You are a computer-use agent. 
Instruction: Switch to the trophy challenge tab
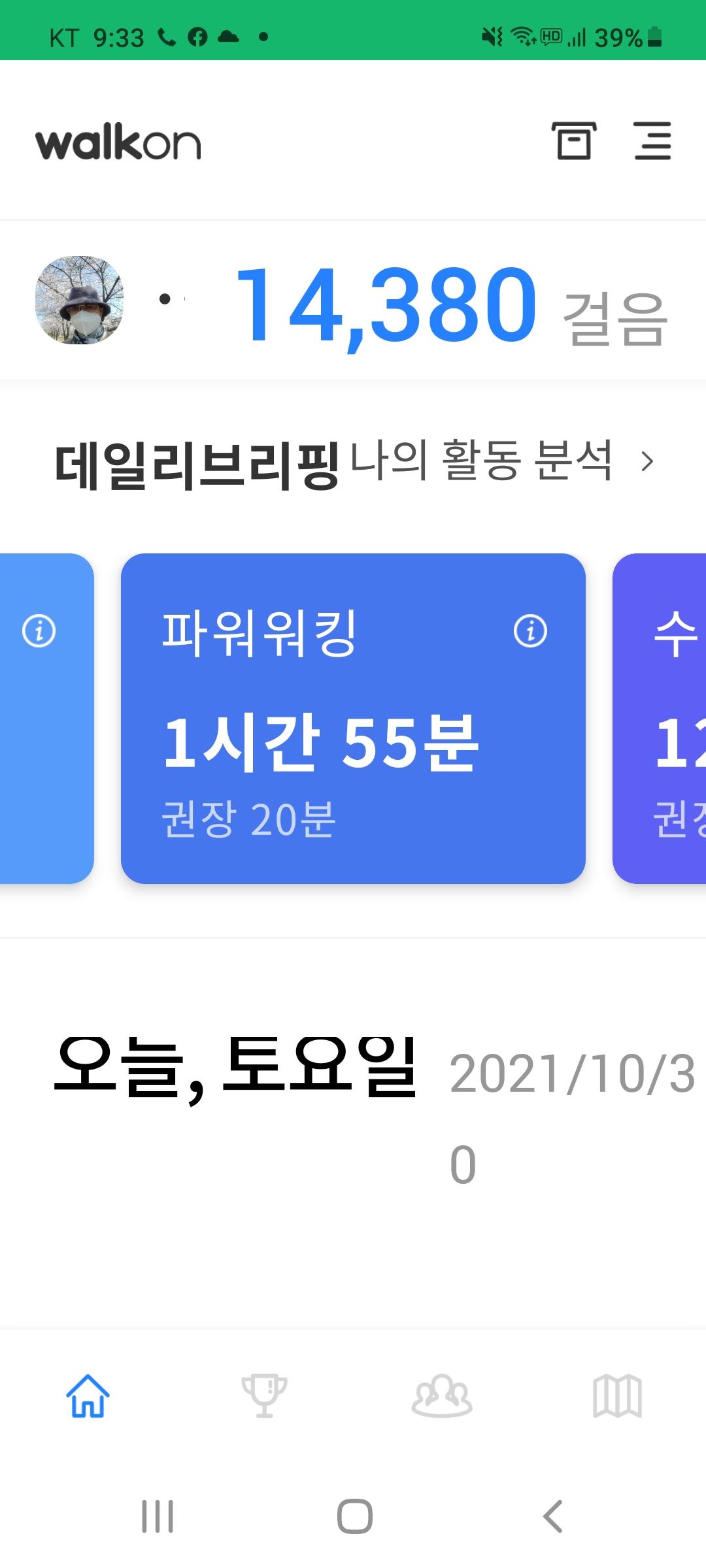tap(264, 1396)
